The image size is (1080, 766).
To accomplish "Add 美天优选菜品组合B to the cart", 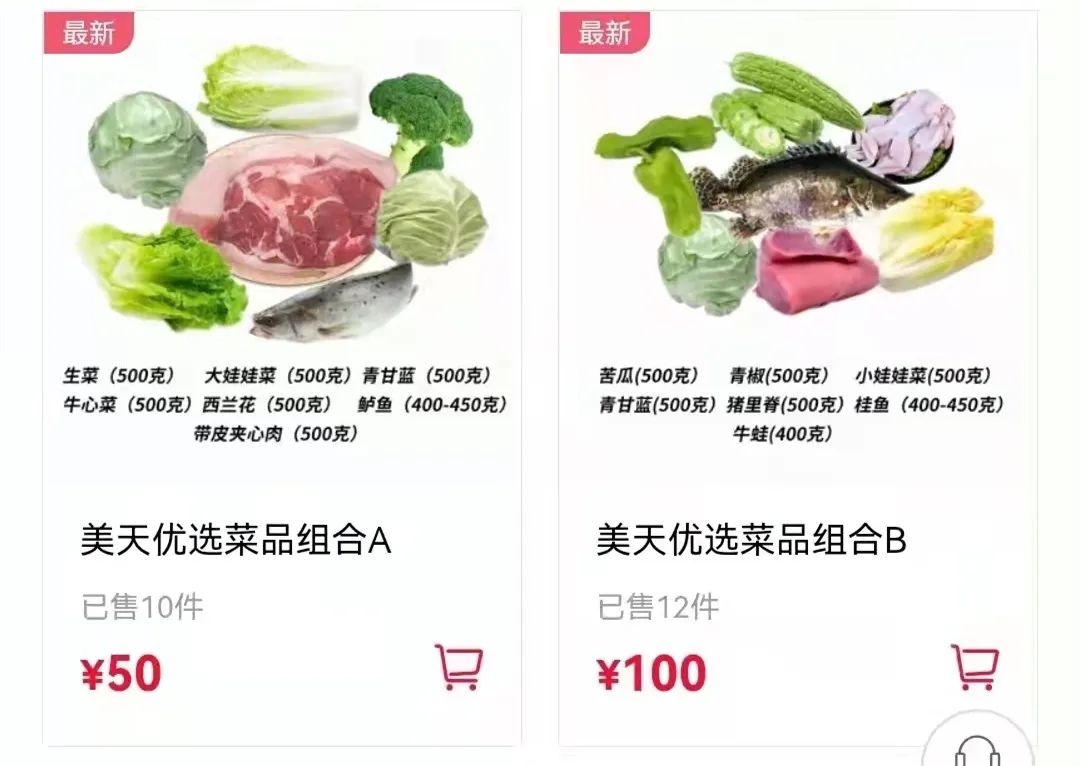I will pyautogui.click(x=975, y=667).
